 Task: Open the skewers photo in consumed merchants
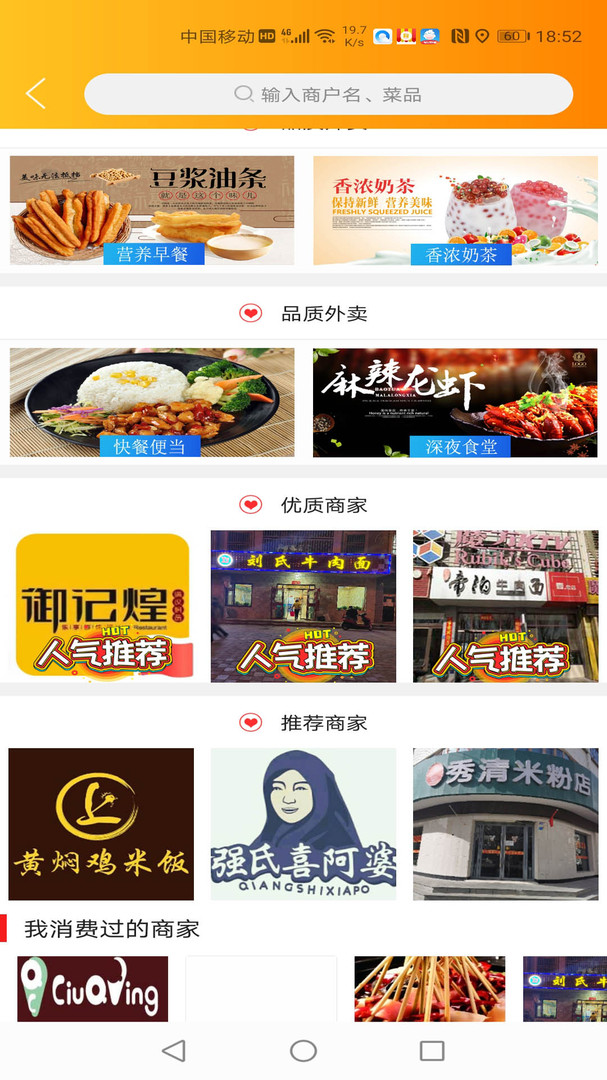tap(429, 988)
